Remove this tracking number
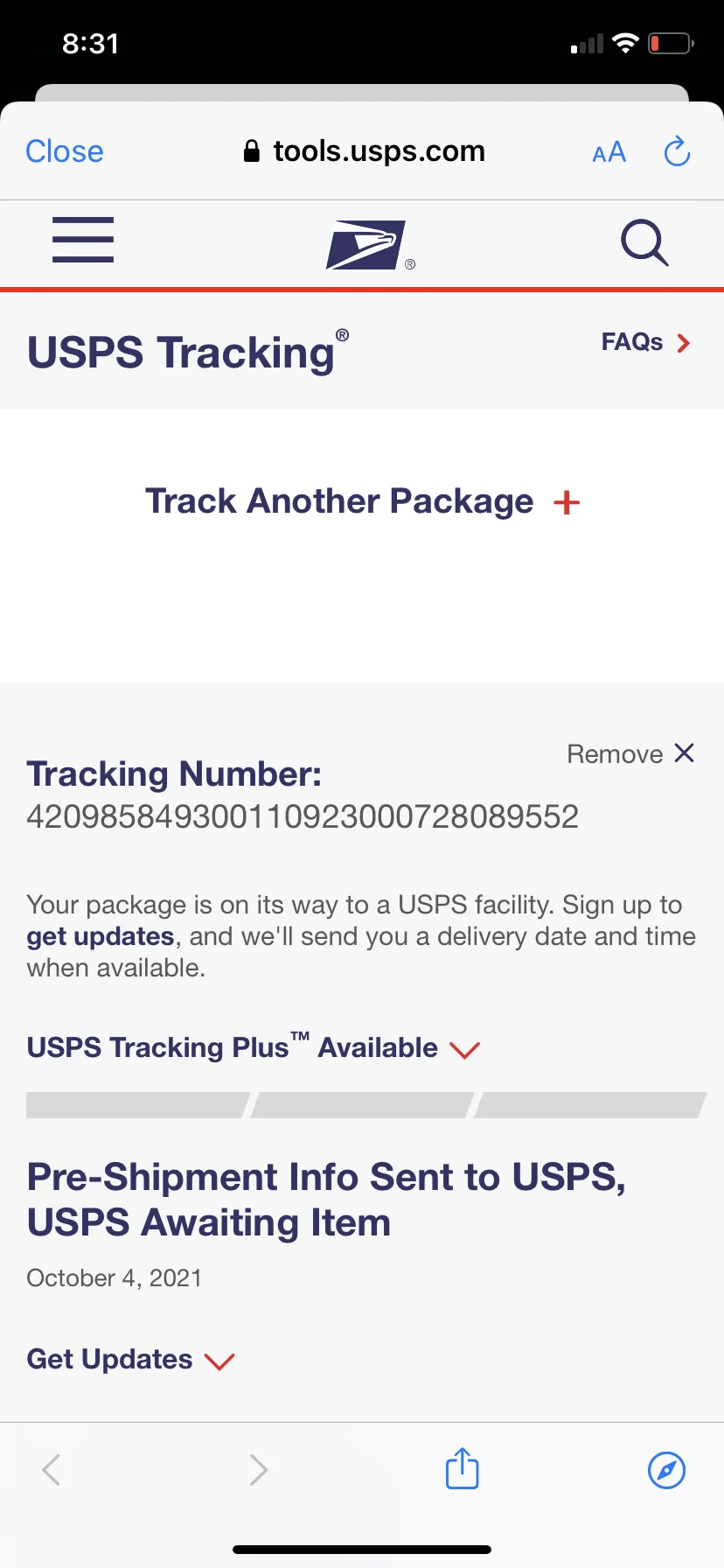The height and width of the screenshot is (1568, 724). pos(630,753)
